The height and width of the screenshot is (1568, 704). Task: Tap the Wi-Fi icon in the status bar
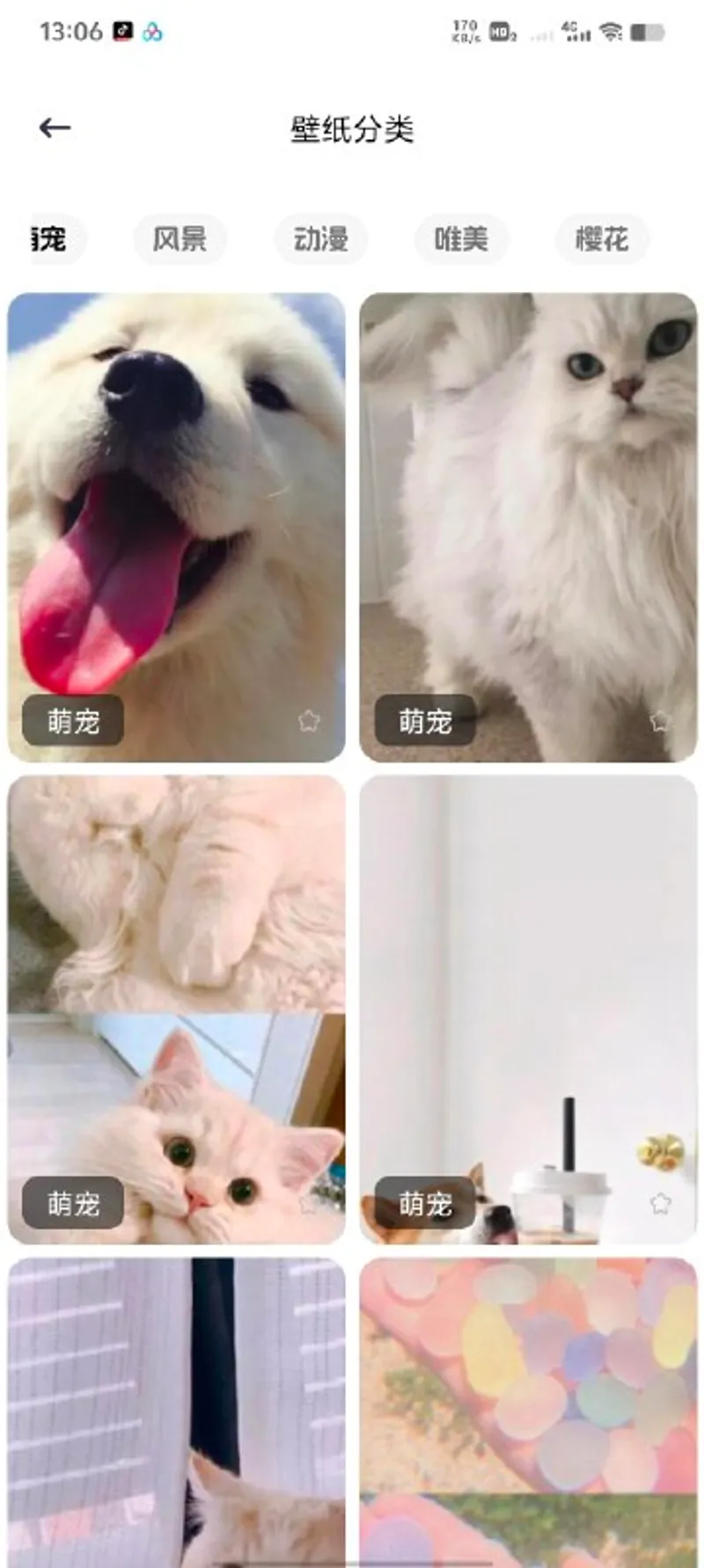[x=614, y=31]
